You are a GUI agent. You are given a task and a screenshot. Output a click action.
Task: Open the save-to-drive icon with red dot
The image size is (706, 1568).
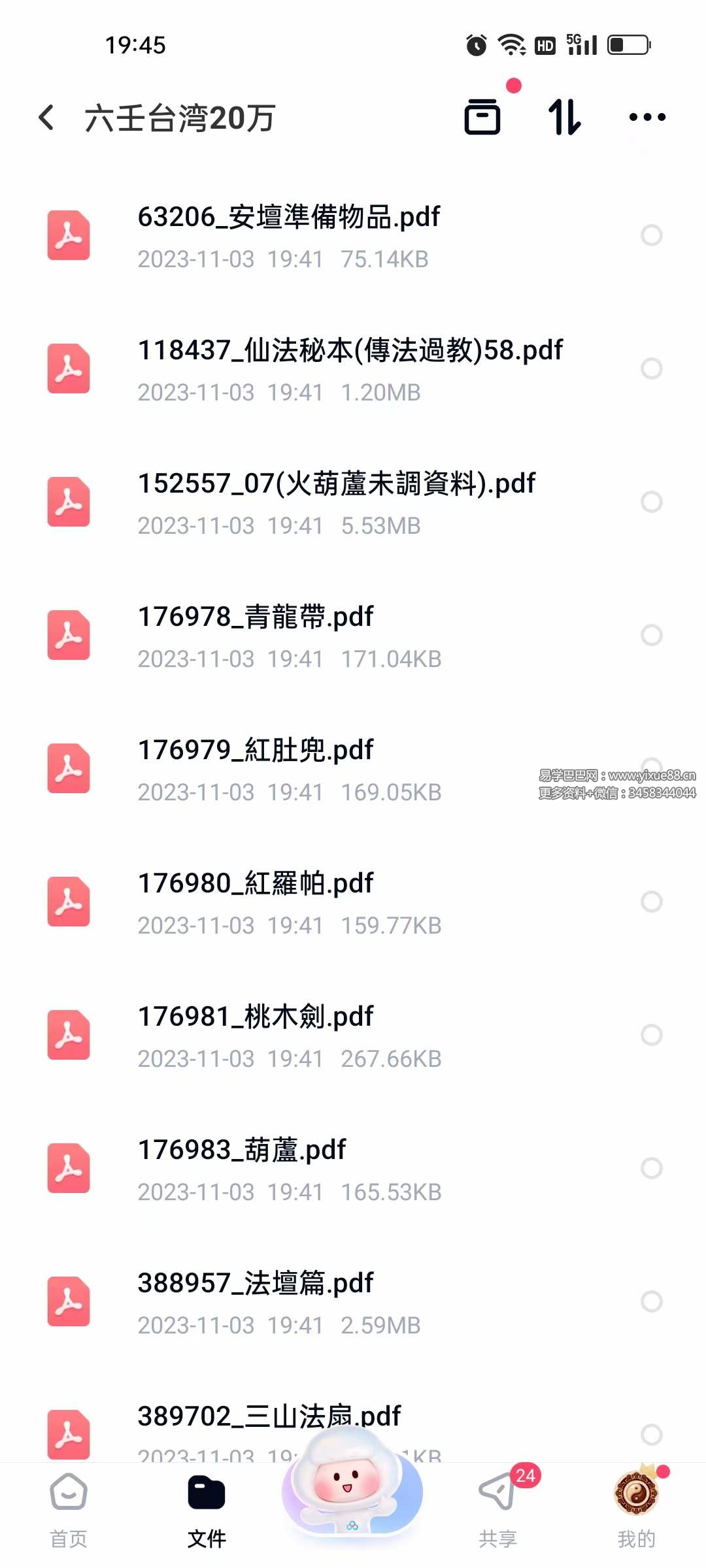pos(483,118)
